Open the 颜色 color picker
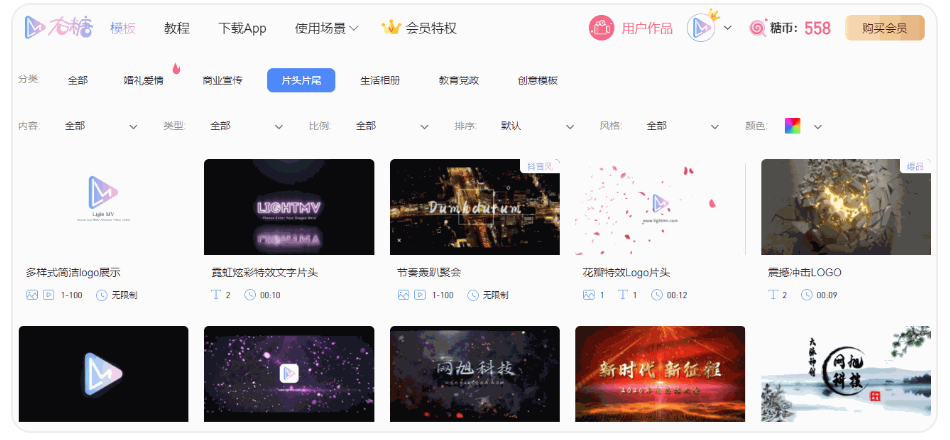The height and width of the screenshot is (440, 950). coord(803,126)
